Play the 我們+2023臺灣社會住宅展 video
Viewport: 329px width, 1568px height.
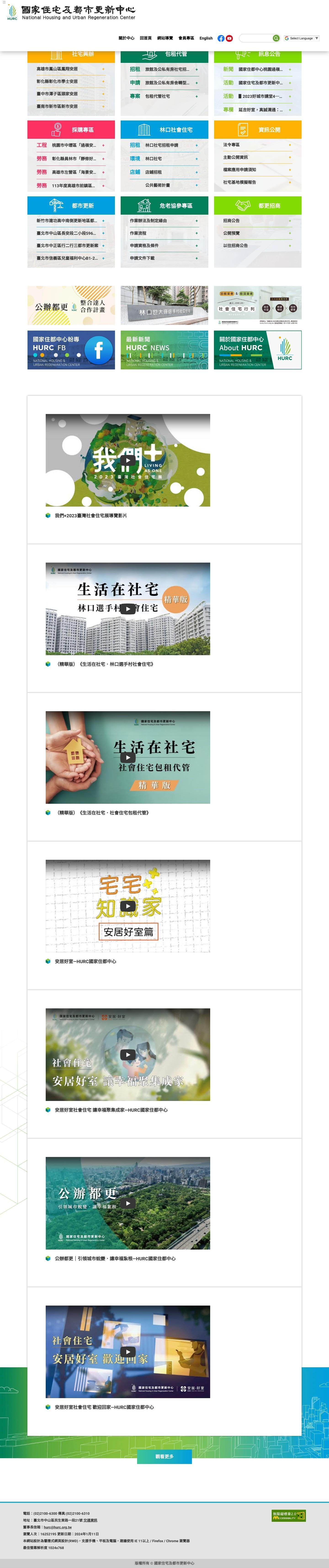coord(128,460)
